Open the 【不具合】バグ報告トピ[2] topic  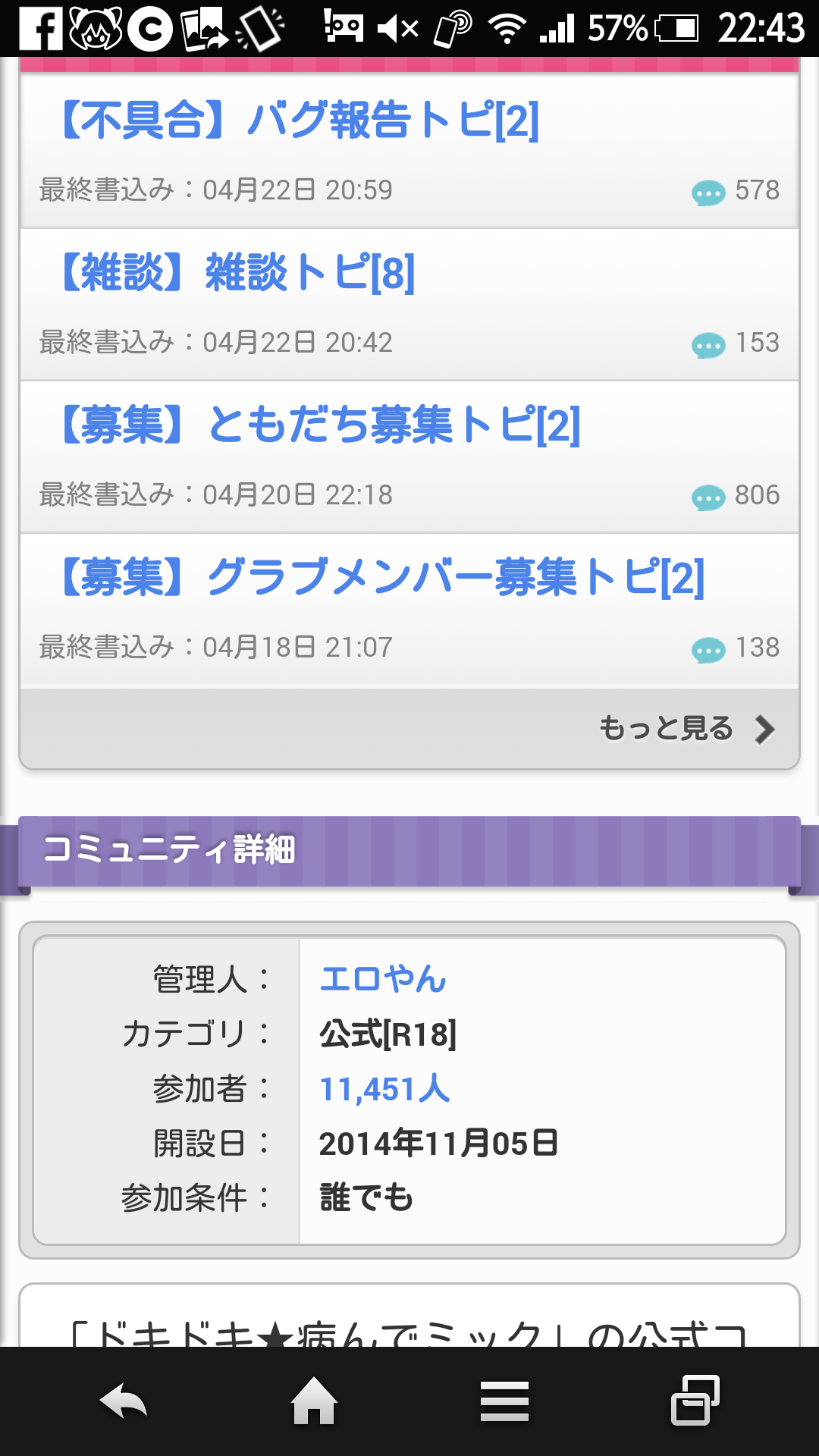(x=300, y=120)
